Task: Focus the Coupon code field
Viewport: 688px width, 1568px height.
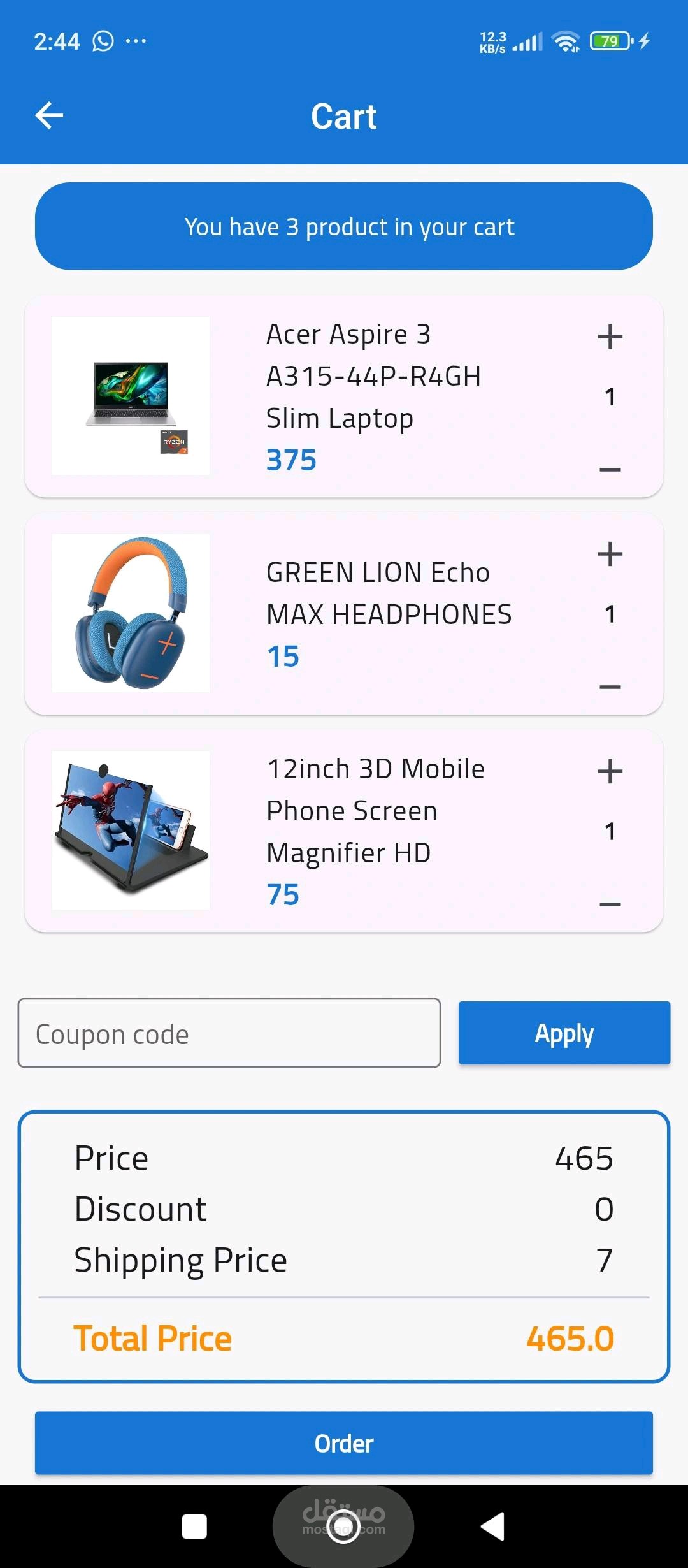Action: click(x=229, y=1033)
